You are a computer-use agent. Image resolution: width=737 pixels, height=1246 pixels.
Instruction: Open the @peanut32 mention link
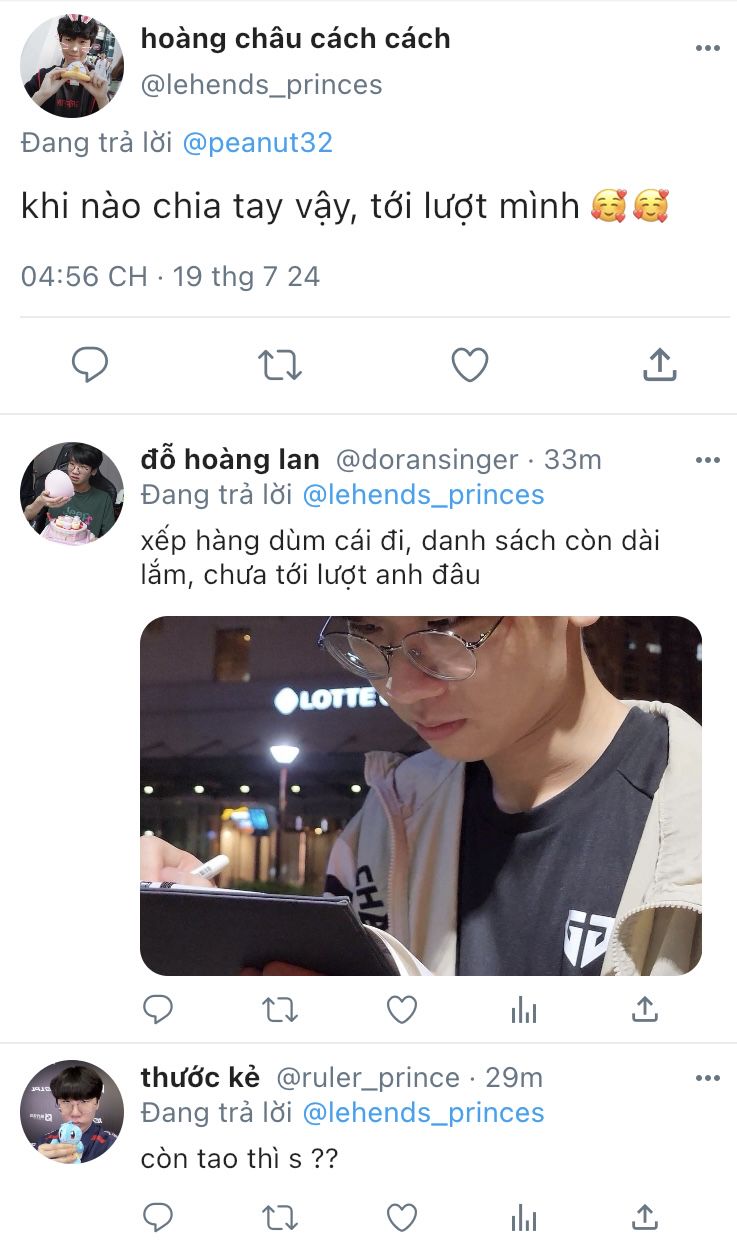tap(257, 143)
